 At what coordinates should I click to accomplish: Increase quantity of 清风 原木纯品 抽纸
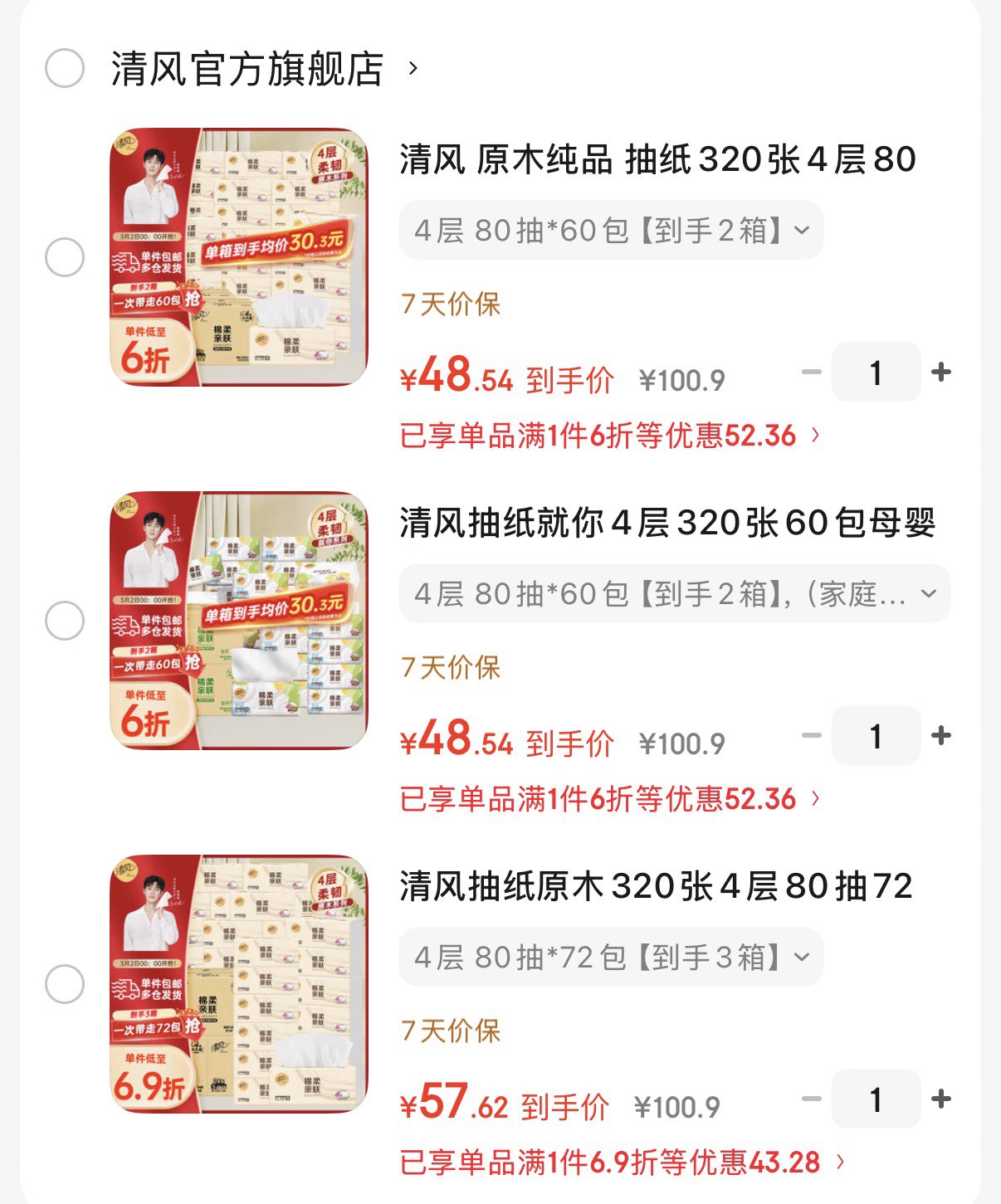click(940, 373)
